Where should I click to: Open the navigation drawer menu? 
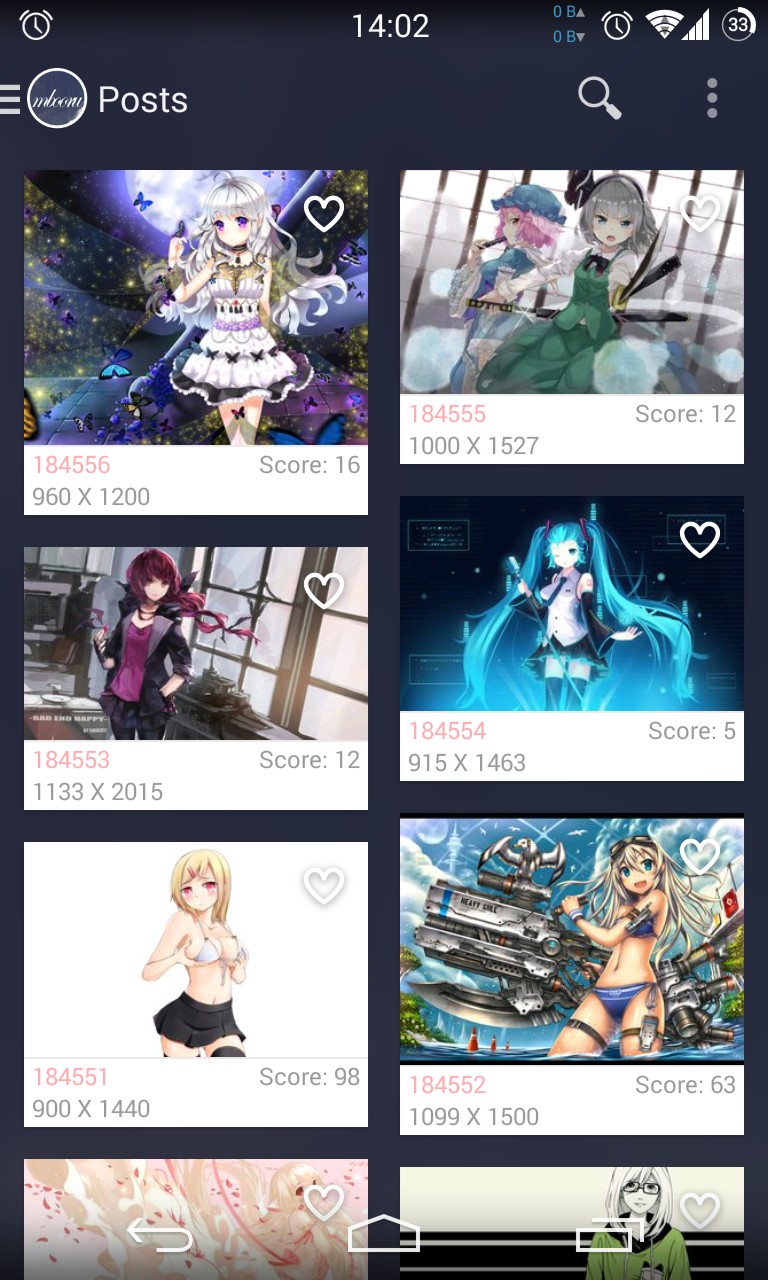pos(12,99)
